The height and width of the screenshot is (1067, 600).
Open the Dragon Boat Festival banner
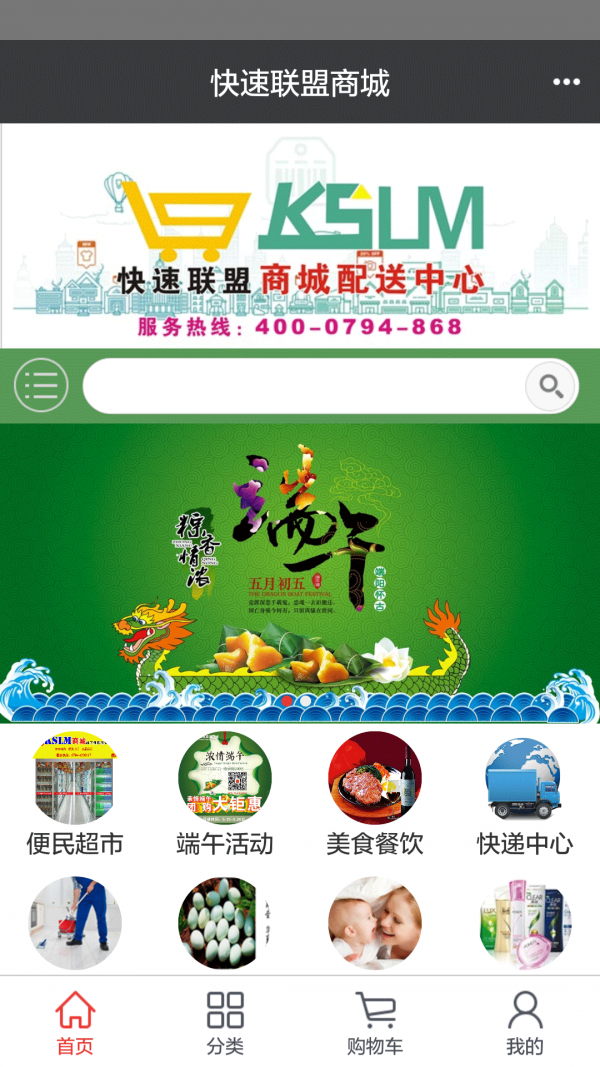pos(300,572)
